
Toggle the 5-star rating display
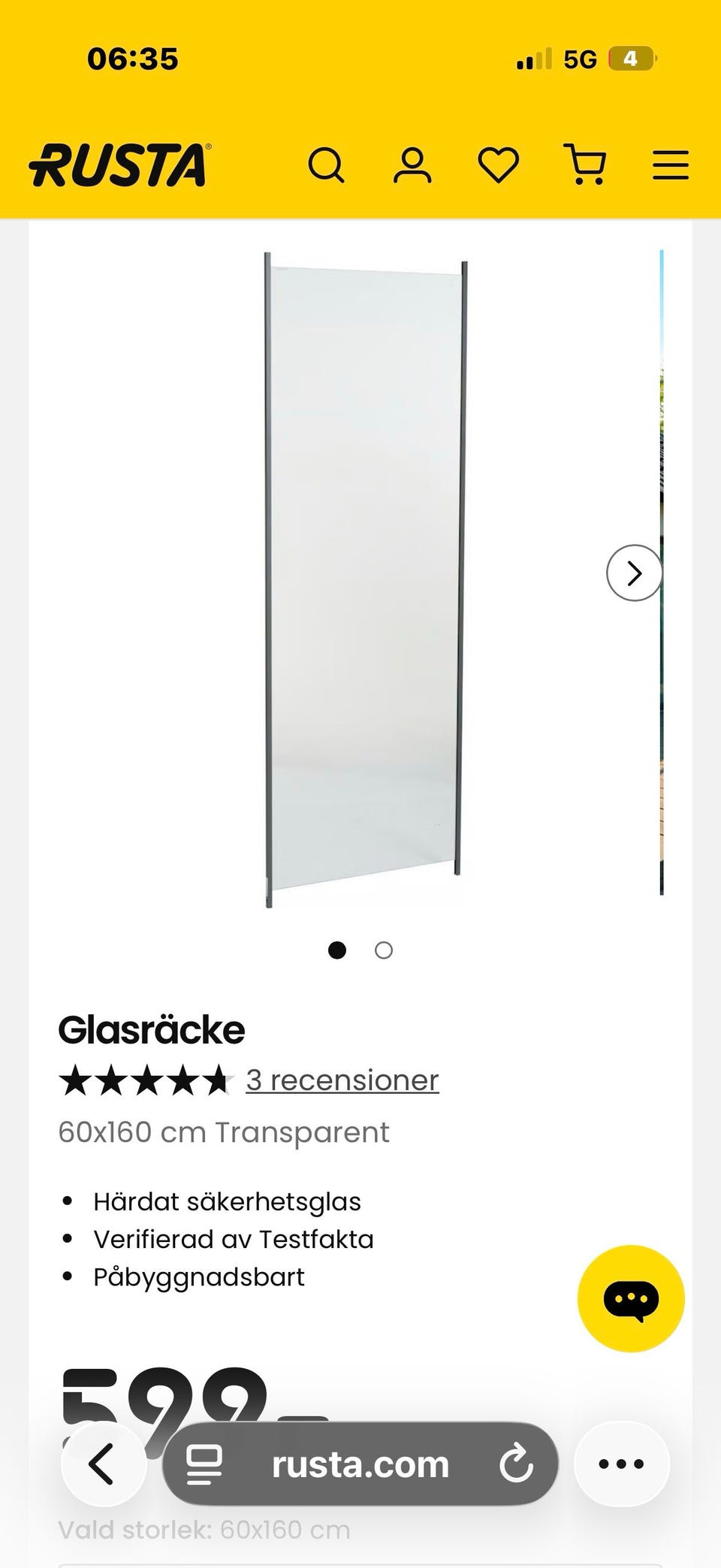pyautogui.click(x=146, y=1080)
